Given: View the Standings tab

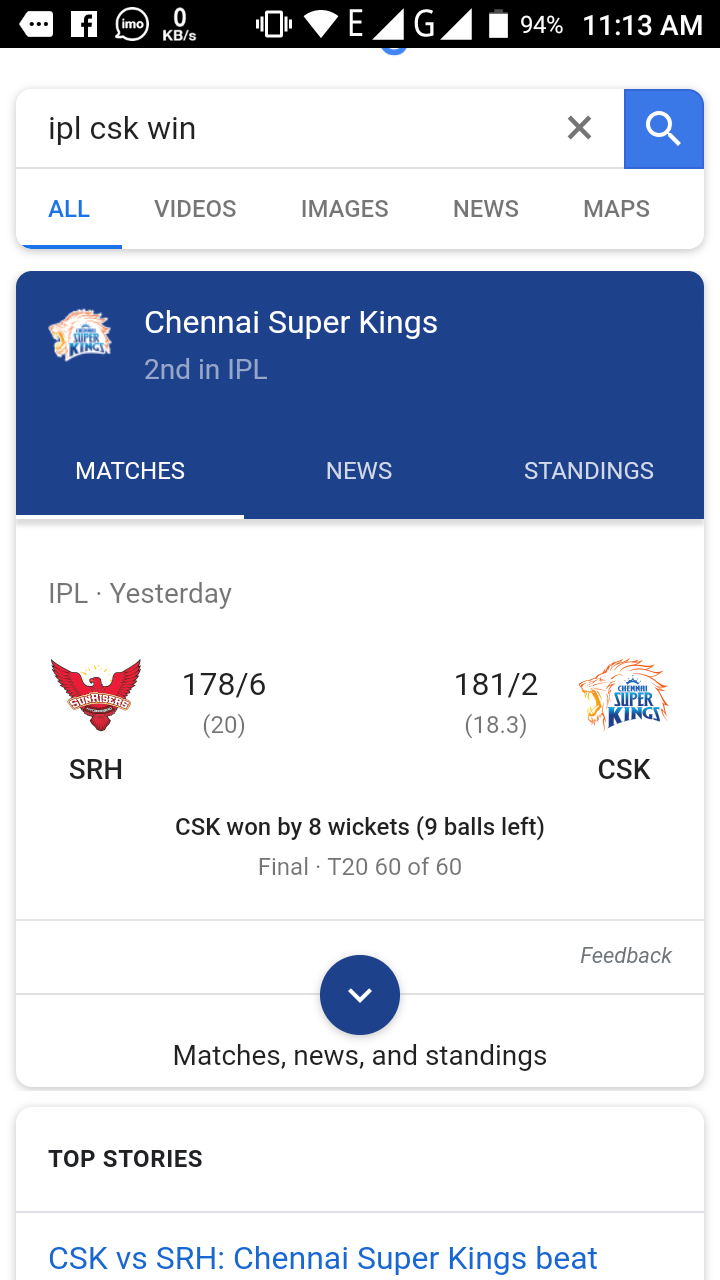Looking at the screenshot, I should (588, 471).
